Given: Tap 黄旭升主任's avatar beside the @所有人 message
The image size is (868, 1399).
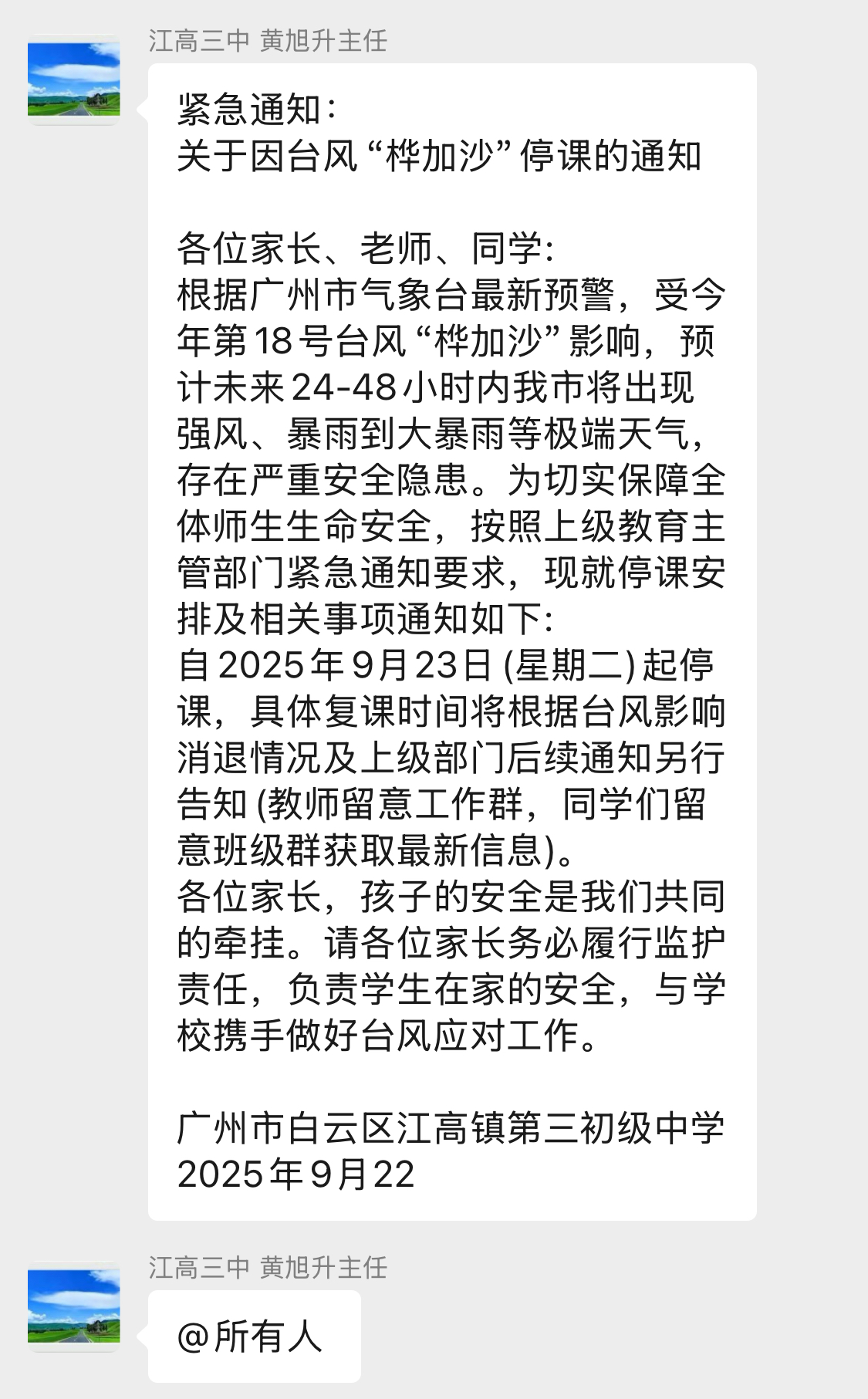Looking at the screenshot, I should point(74,1306).
